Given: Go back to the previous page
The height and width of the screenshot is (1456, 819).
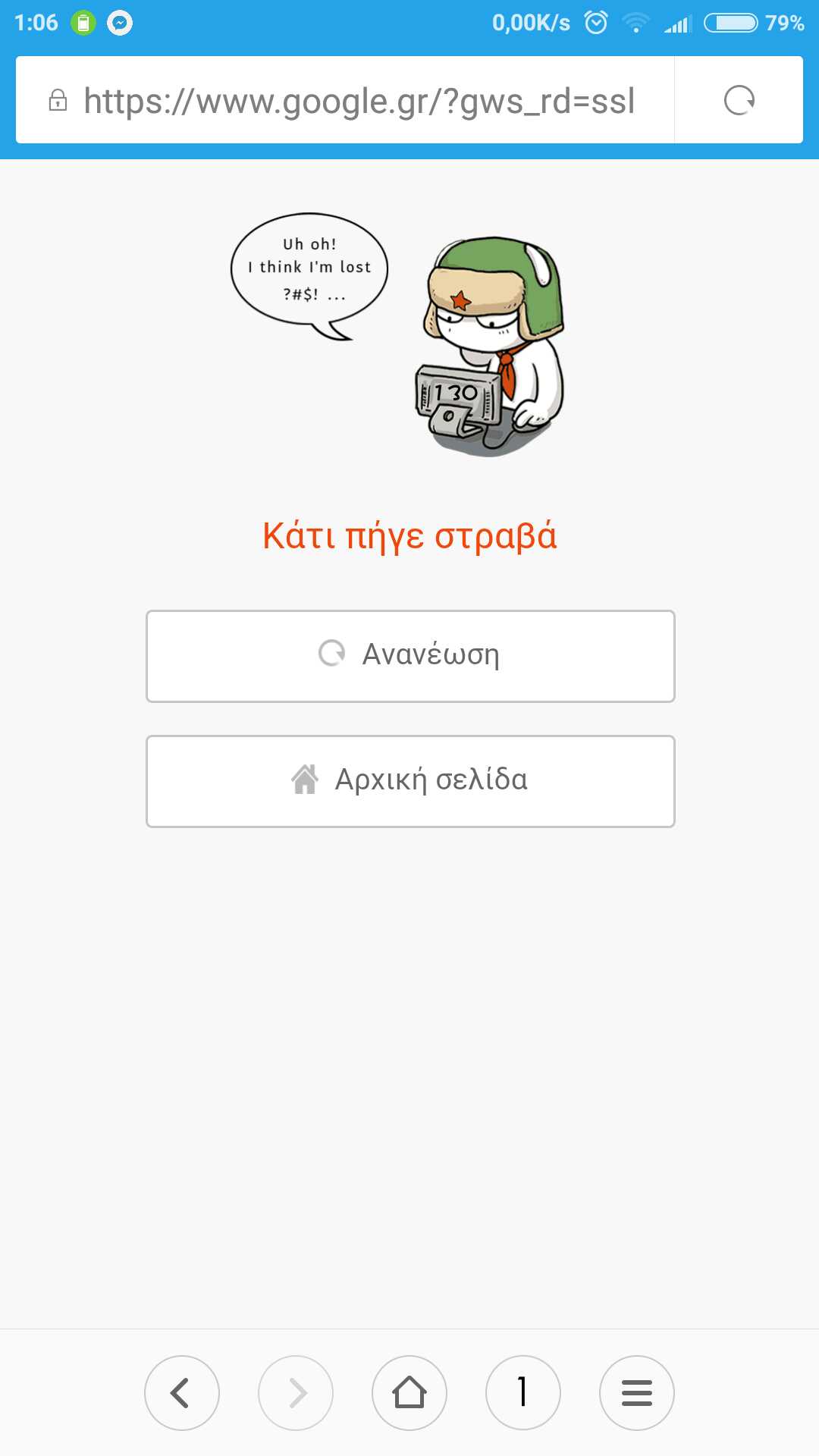Looking at the screenshot, I should (182, 1393).
